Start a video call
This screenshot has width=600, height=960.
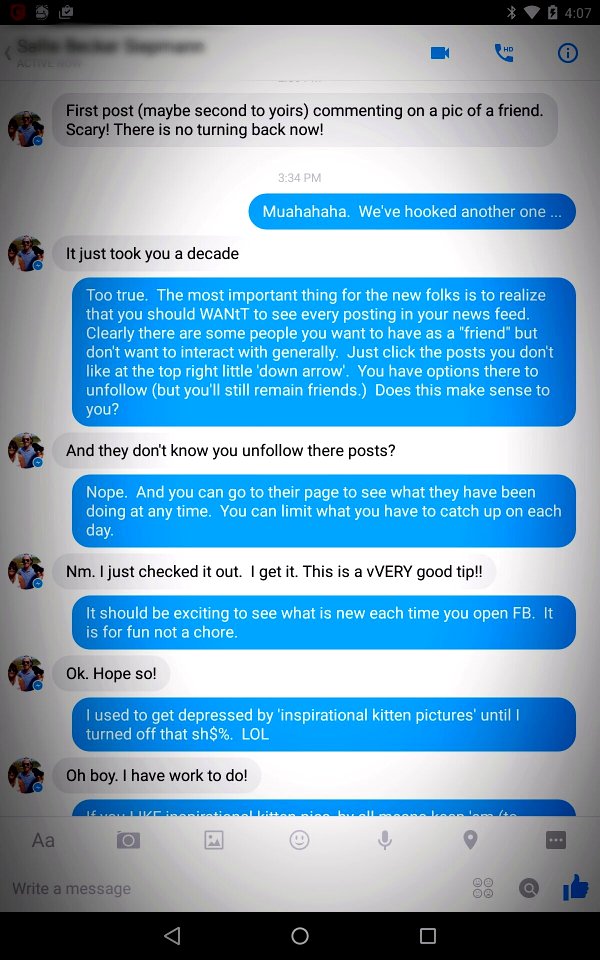[x=440, y=53]
